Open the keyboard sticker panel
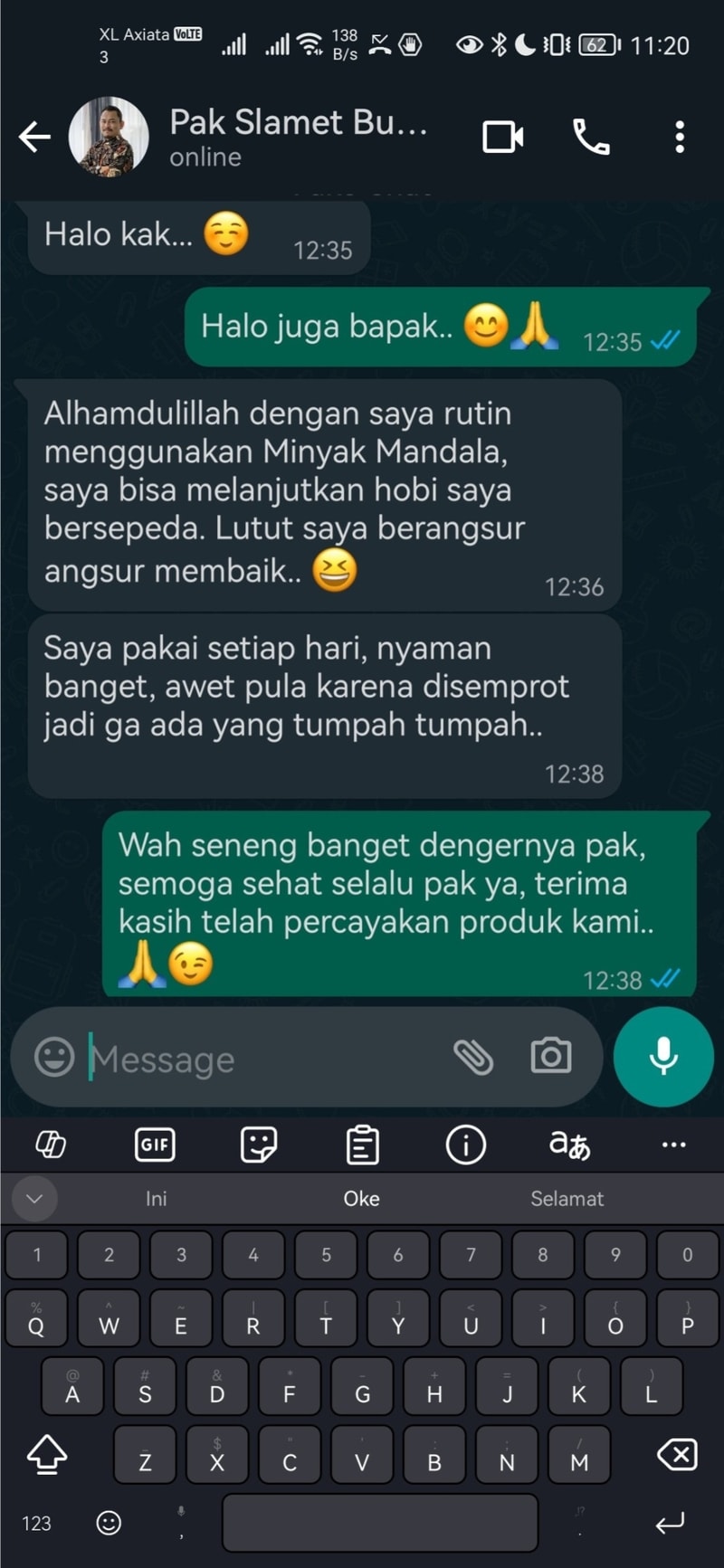The height and width of the screenshot is (1568, 724). 259,1145
